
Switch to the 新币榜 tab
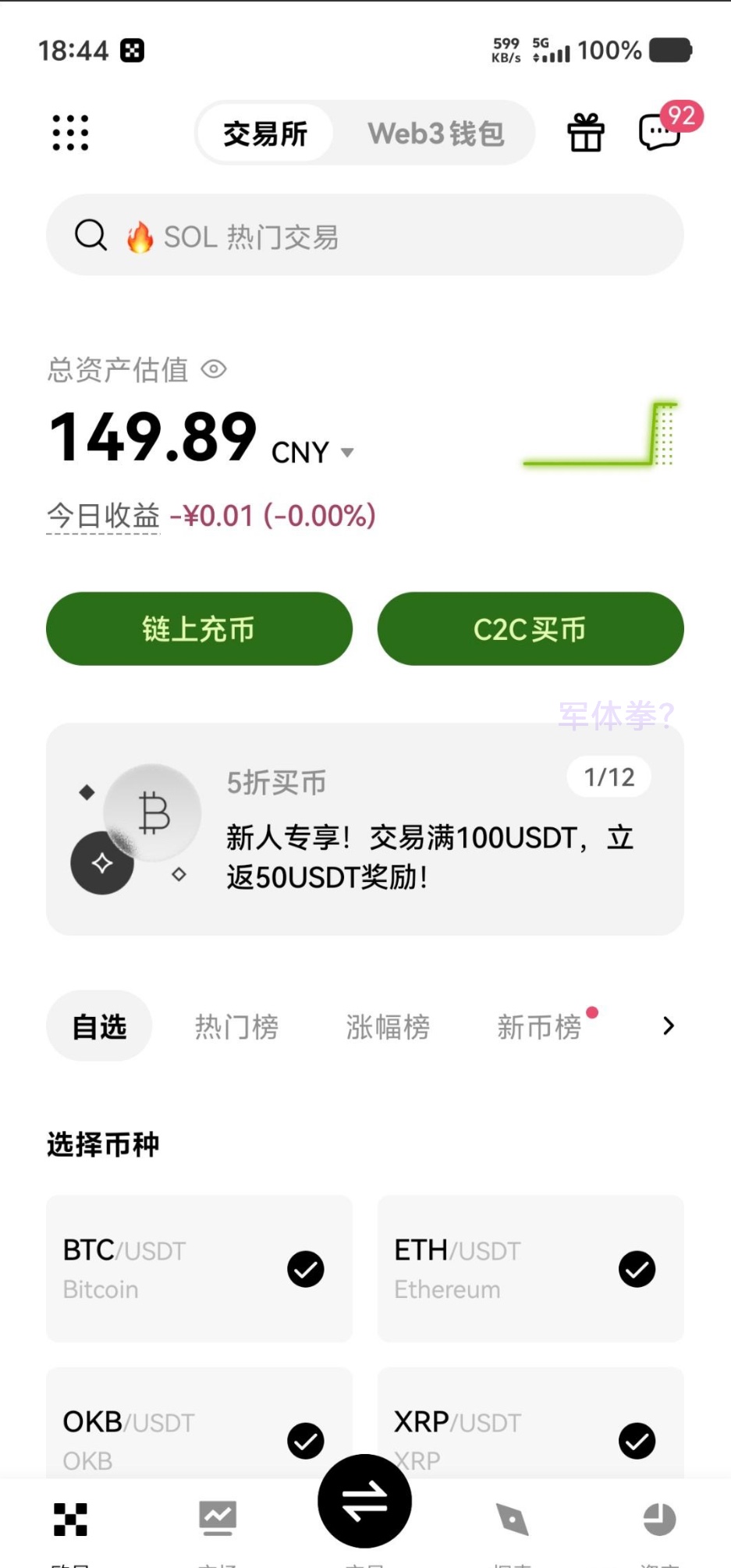[539, 1027]
